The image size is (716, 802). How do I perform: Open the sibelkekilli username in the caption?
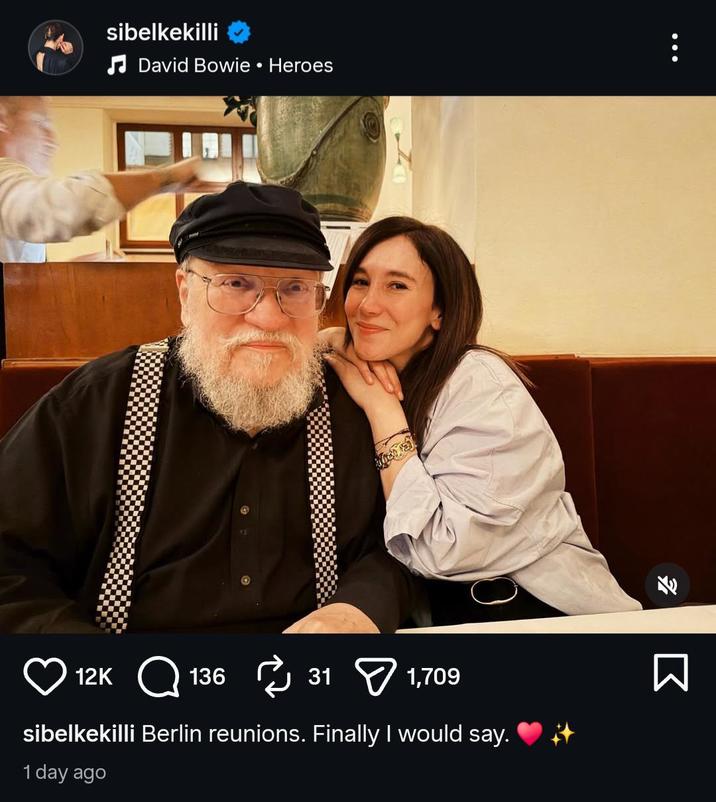pyautogui.click(x=79, y=734)
